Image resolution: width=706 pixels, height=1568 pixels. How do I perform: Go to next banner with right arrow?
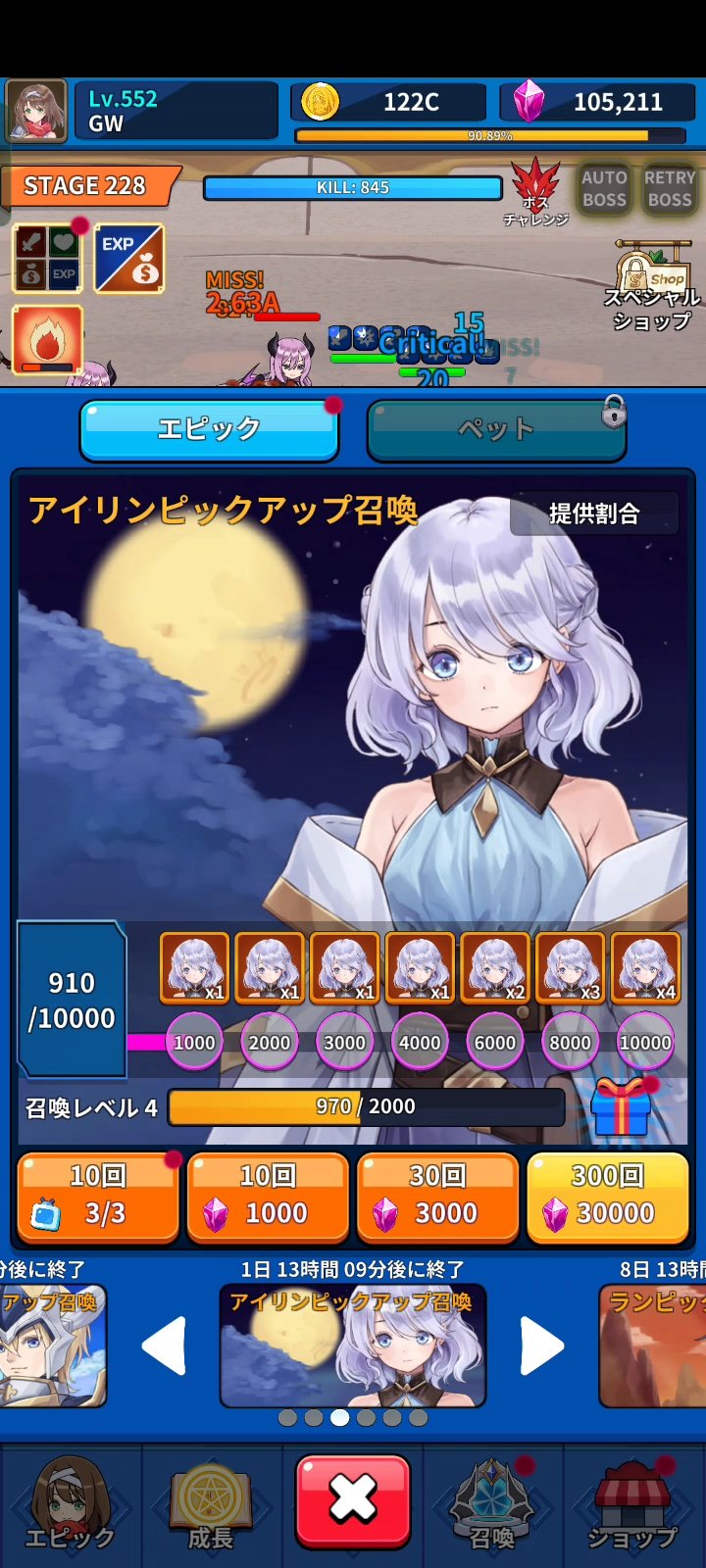pos(541,1347)
